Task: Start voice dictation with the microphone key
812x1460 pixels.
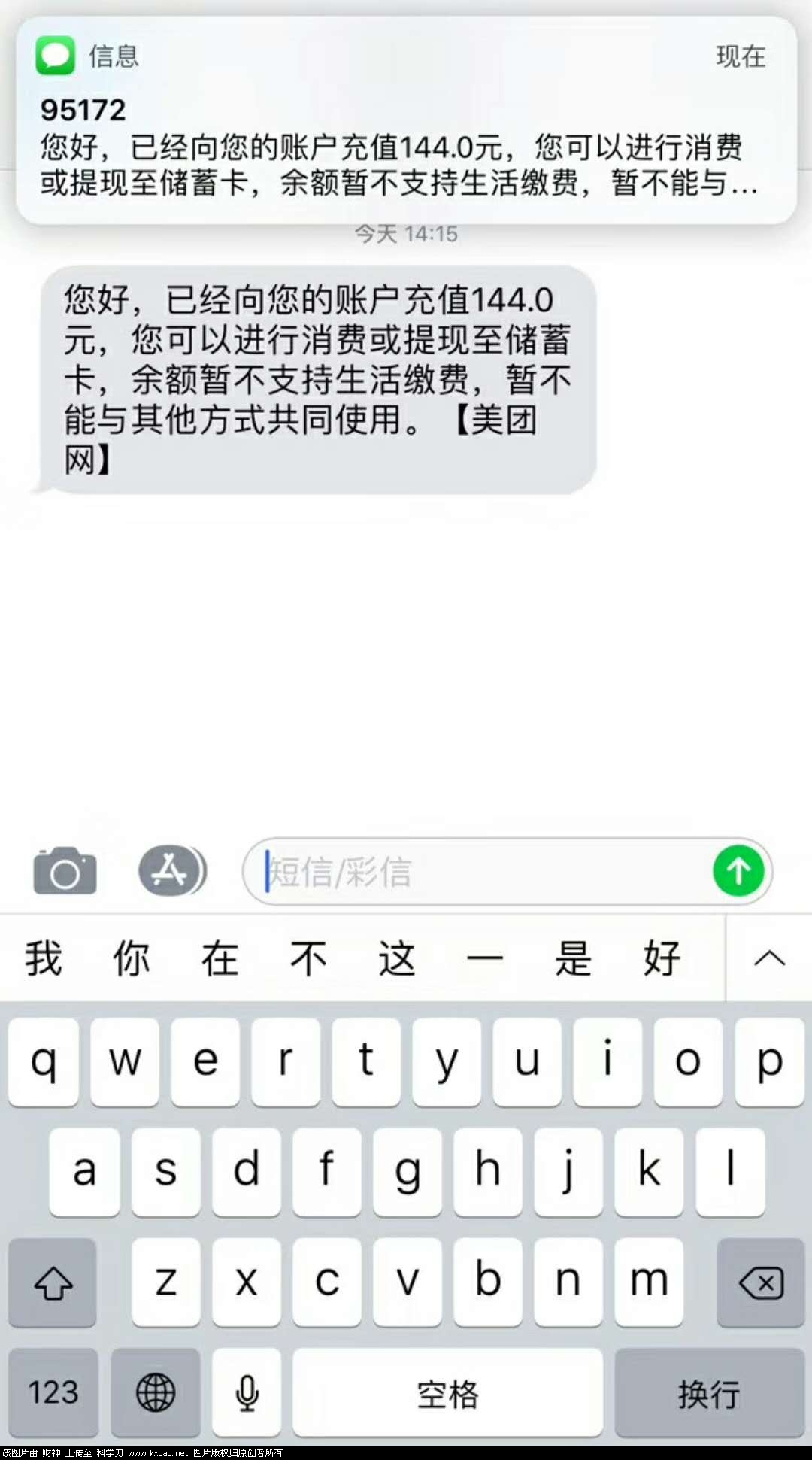Action: pos(247,1392)
